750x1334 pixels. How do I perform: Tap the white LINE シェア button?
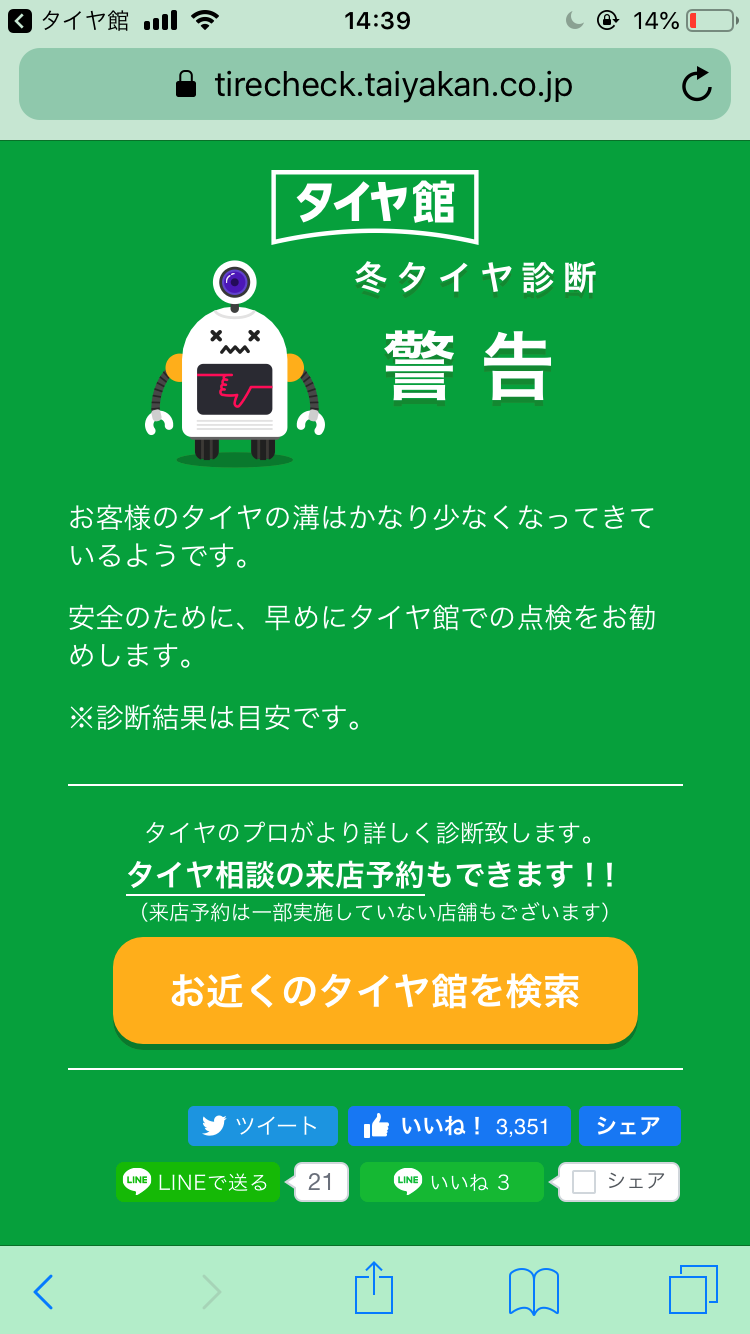coord(619,1182)
